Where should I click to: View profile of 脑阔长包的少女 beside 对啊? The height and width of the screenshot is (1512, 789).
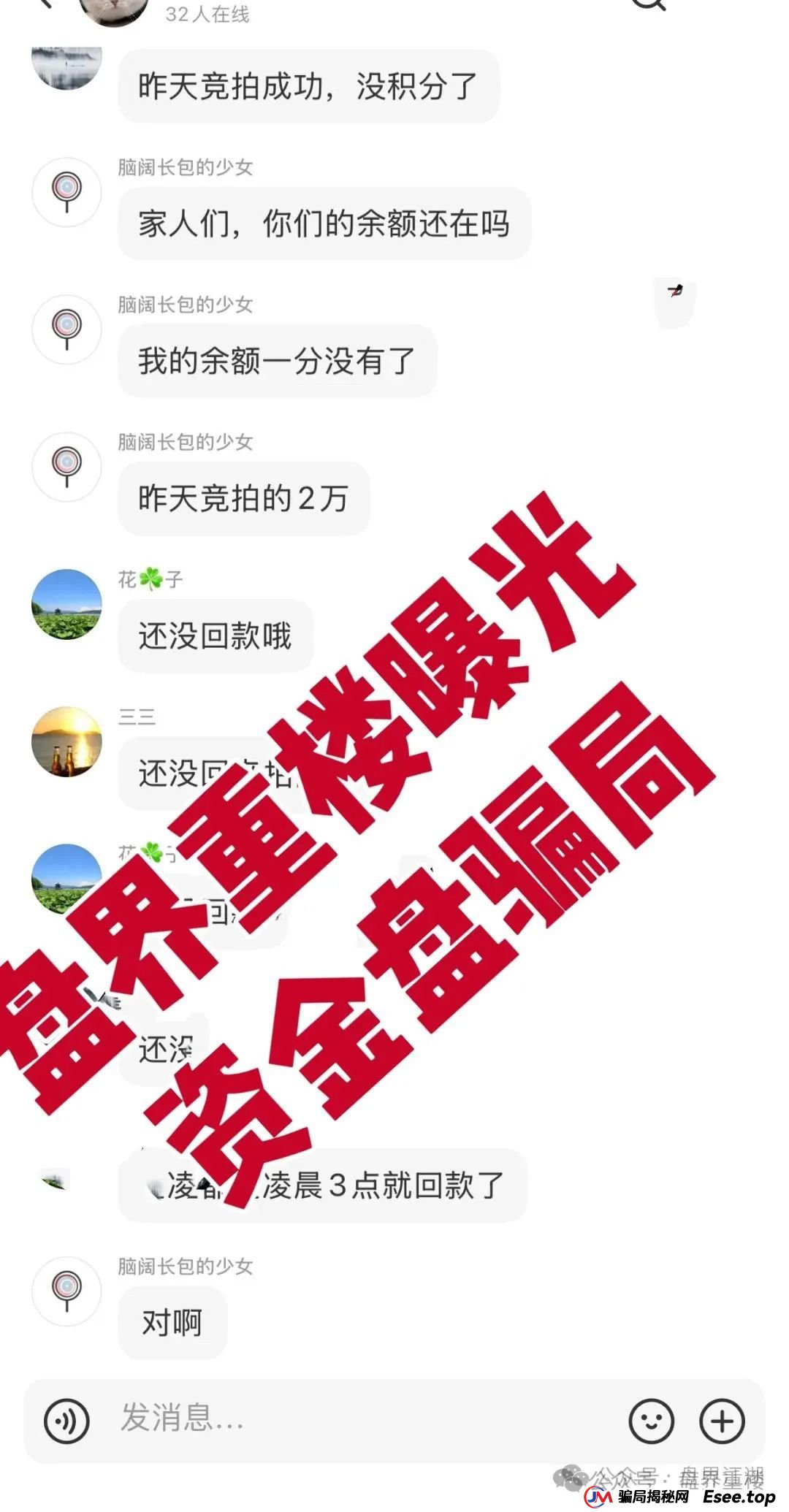point(66,1291)
